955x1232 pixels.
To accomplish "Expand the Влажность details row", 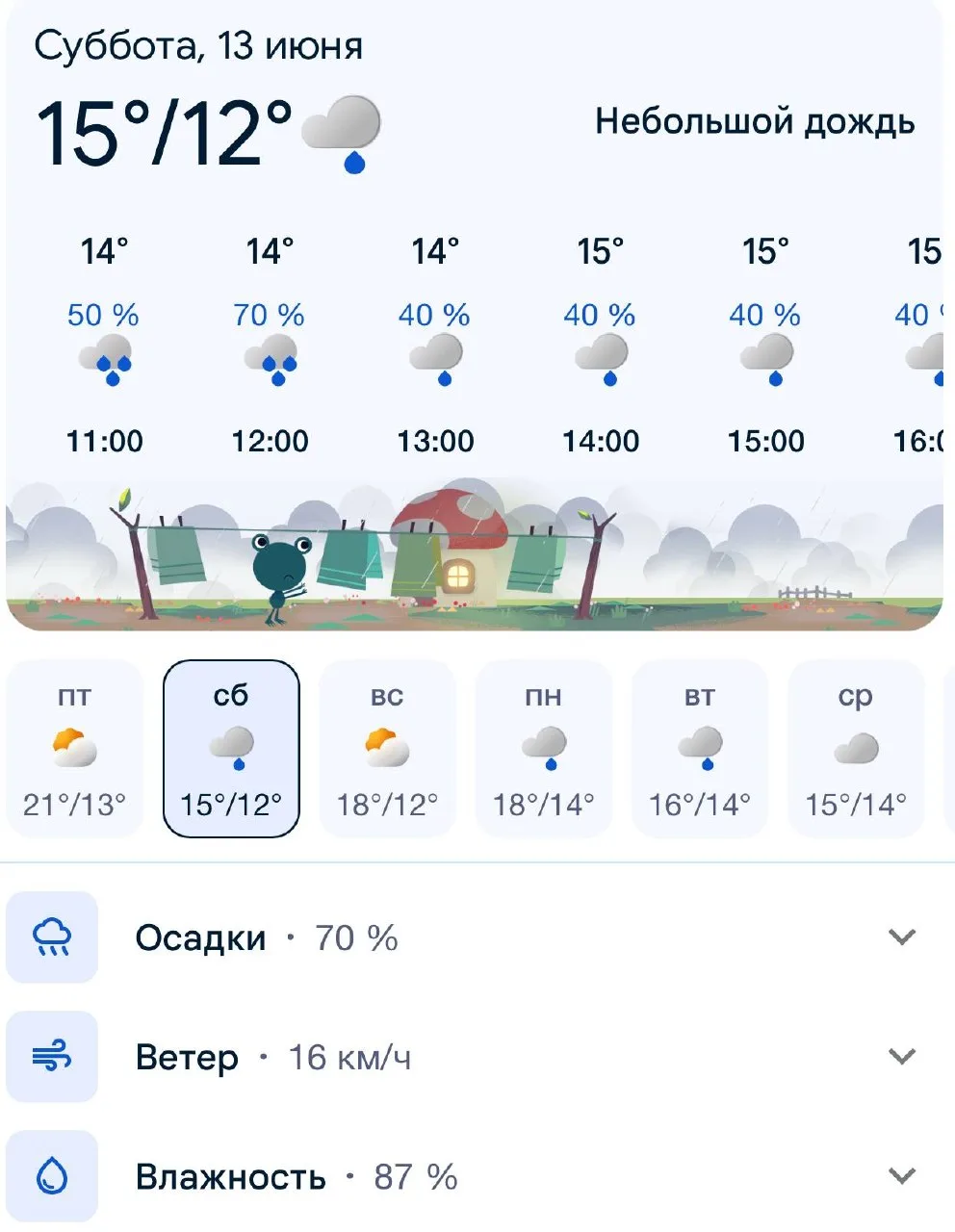I will click(x=477, y=1176).
